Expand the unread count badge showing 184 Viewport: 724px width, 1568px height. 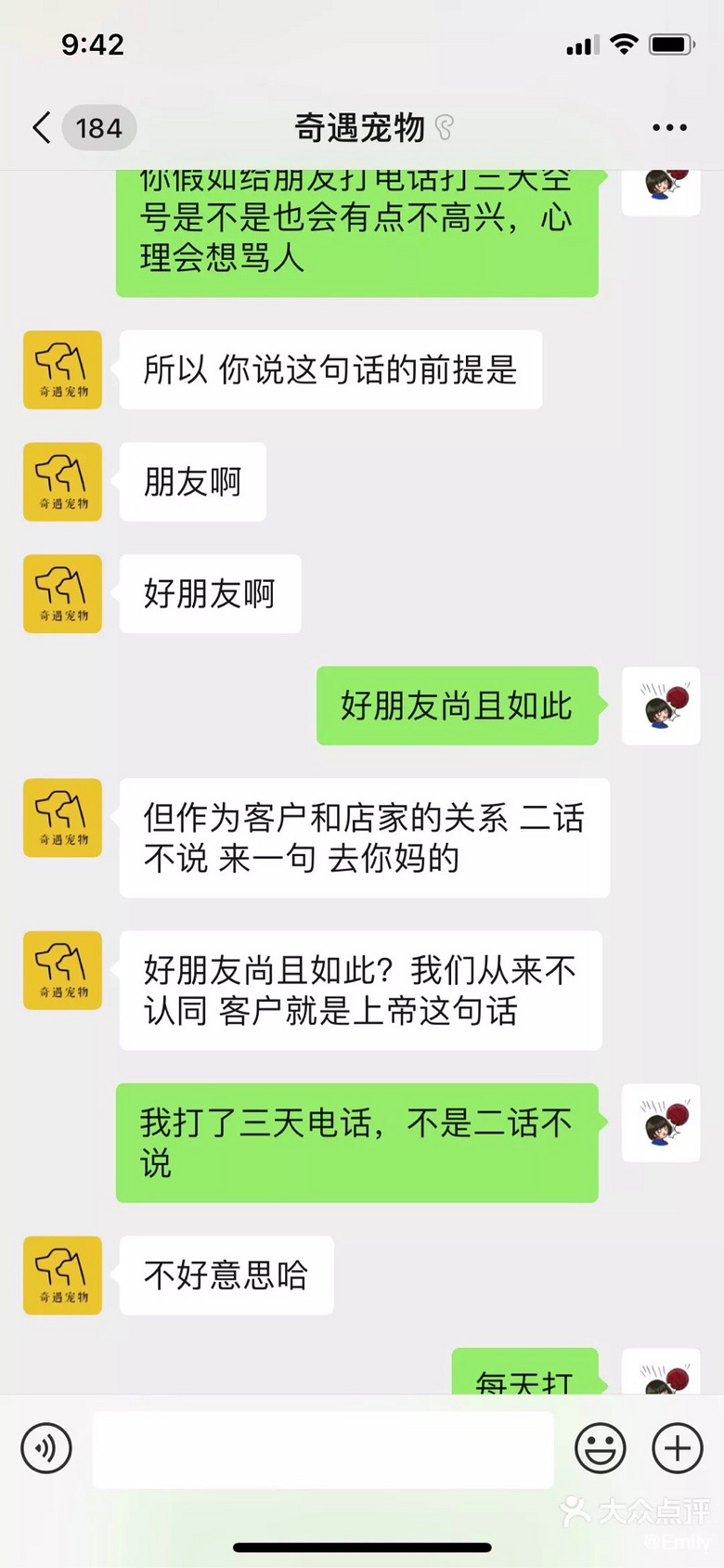click(x=98, y=127)
